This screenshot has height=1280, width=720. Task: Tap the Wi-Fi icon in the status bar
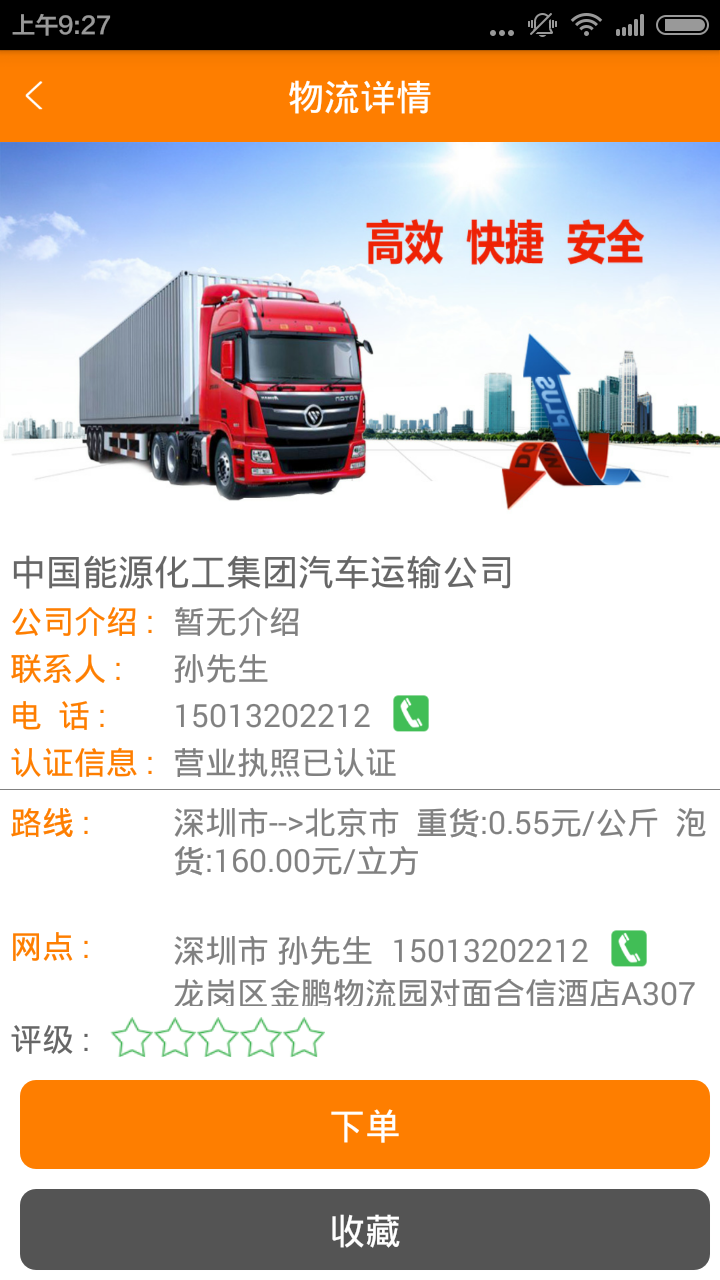585,24
